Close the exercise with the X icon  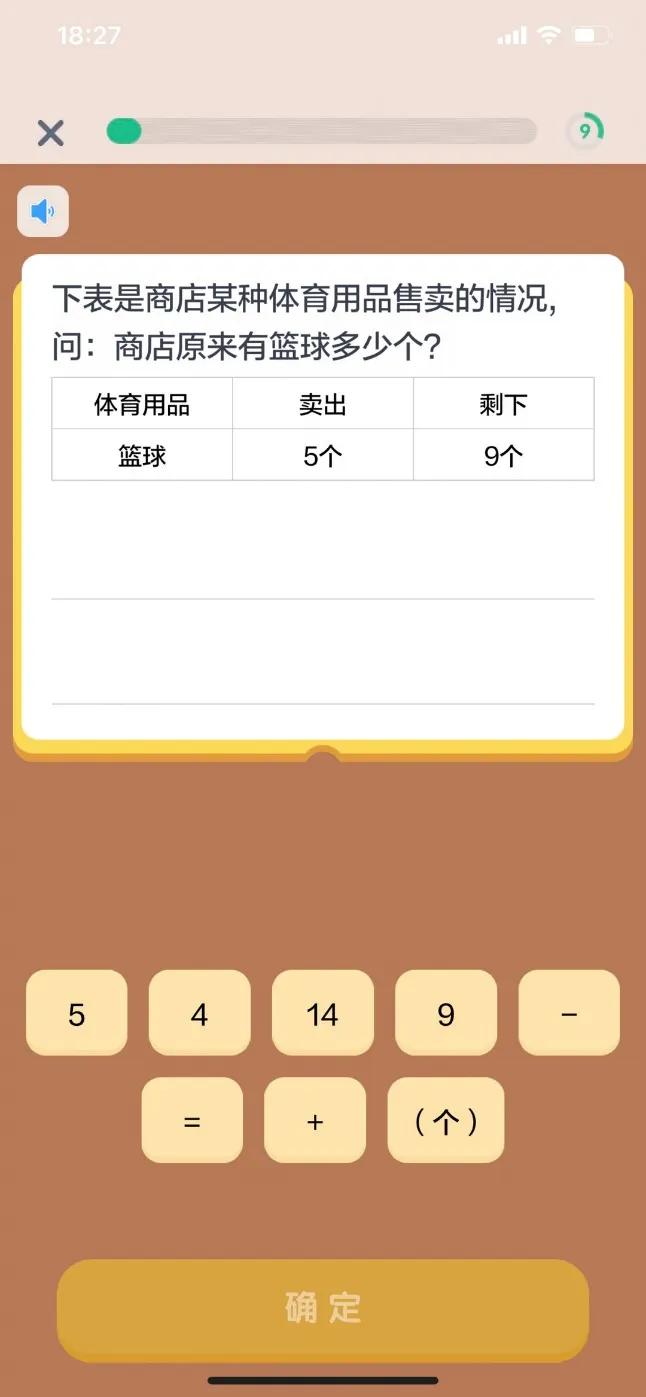[50, 132]
